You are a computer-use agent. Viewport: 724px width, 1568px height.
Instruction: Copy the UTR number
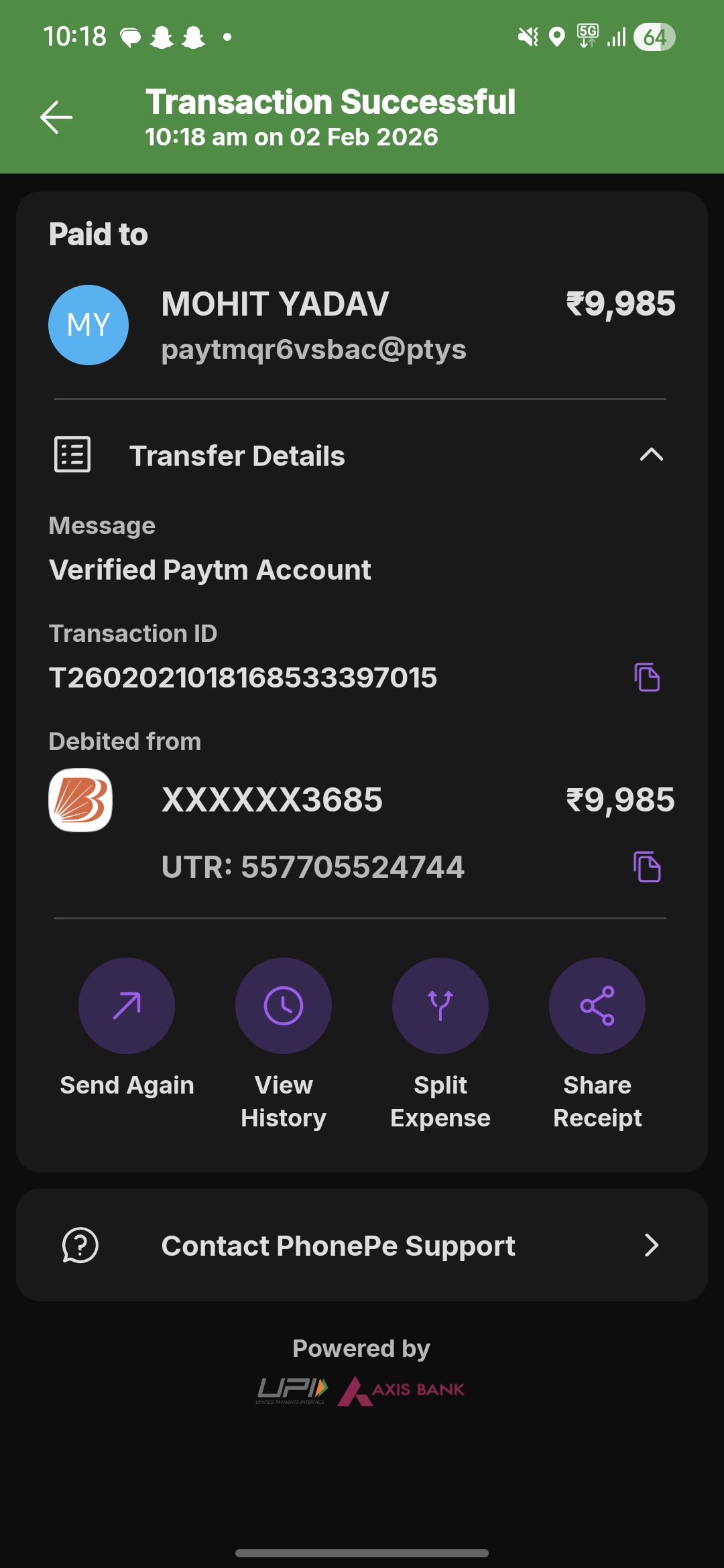pos(647,867)
